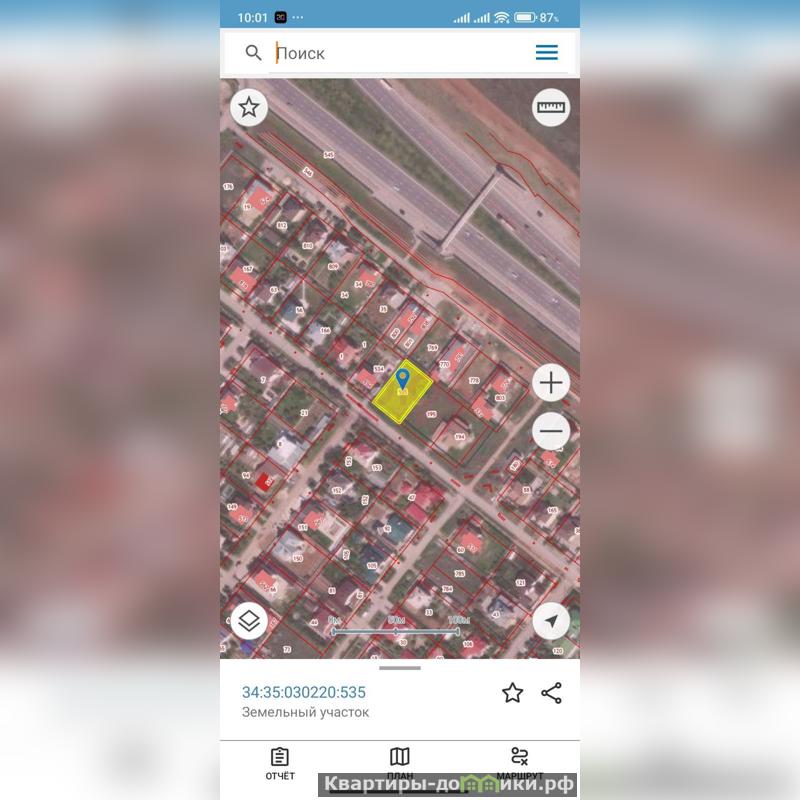Zoom out of the map
The image size is (800, 800).
[x=551, y=432]
